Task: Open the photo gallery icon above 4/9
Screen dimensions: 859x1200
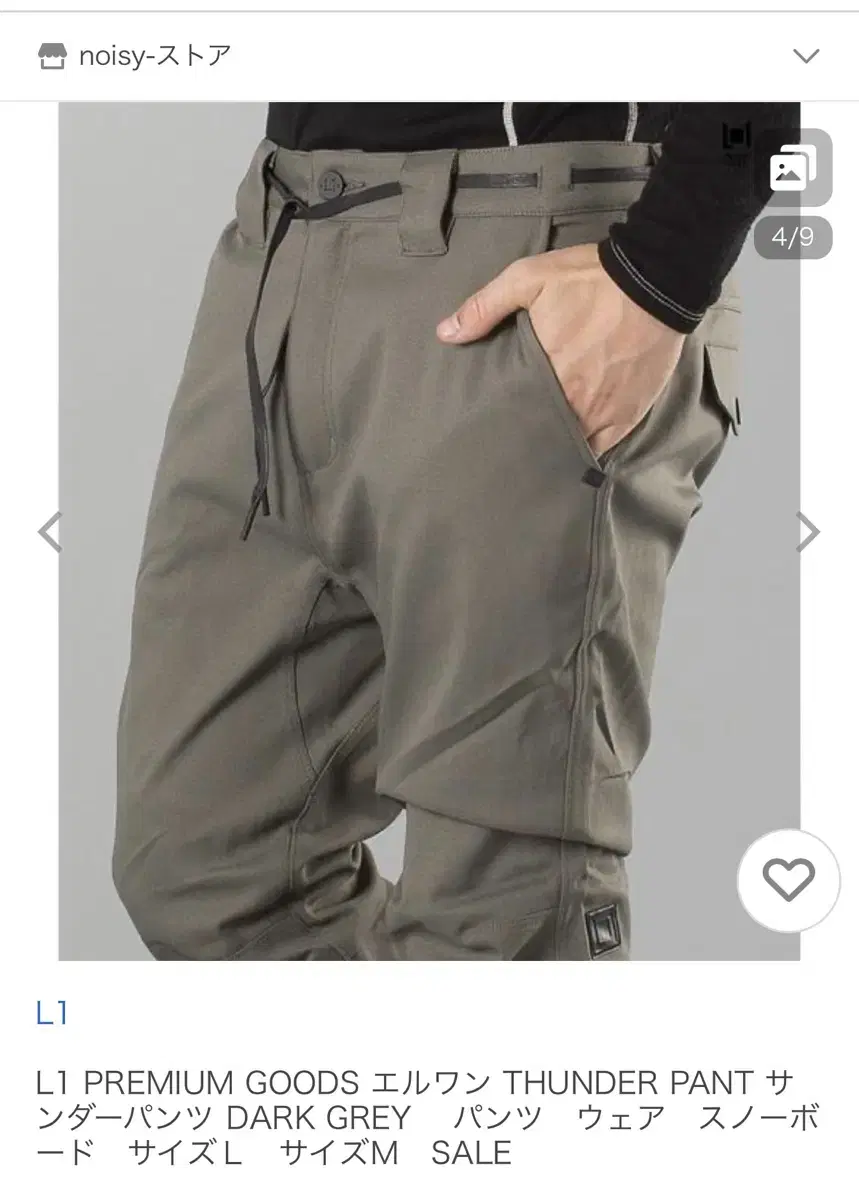Action: [x=792, y=168]
